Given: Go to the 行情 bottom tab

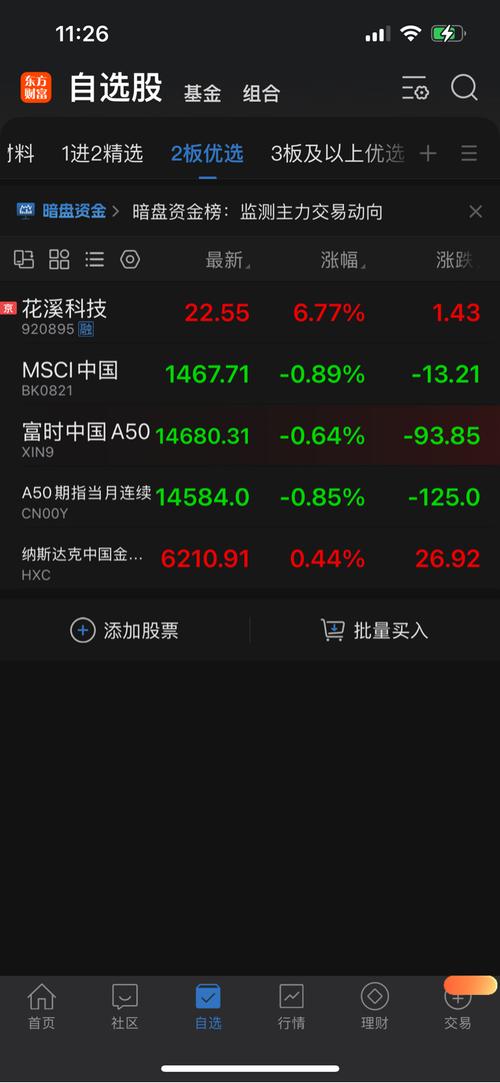Looking at the screenshot, I should pyautogui.click(x=291, y=1006).
